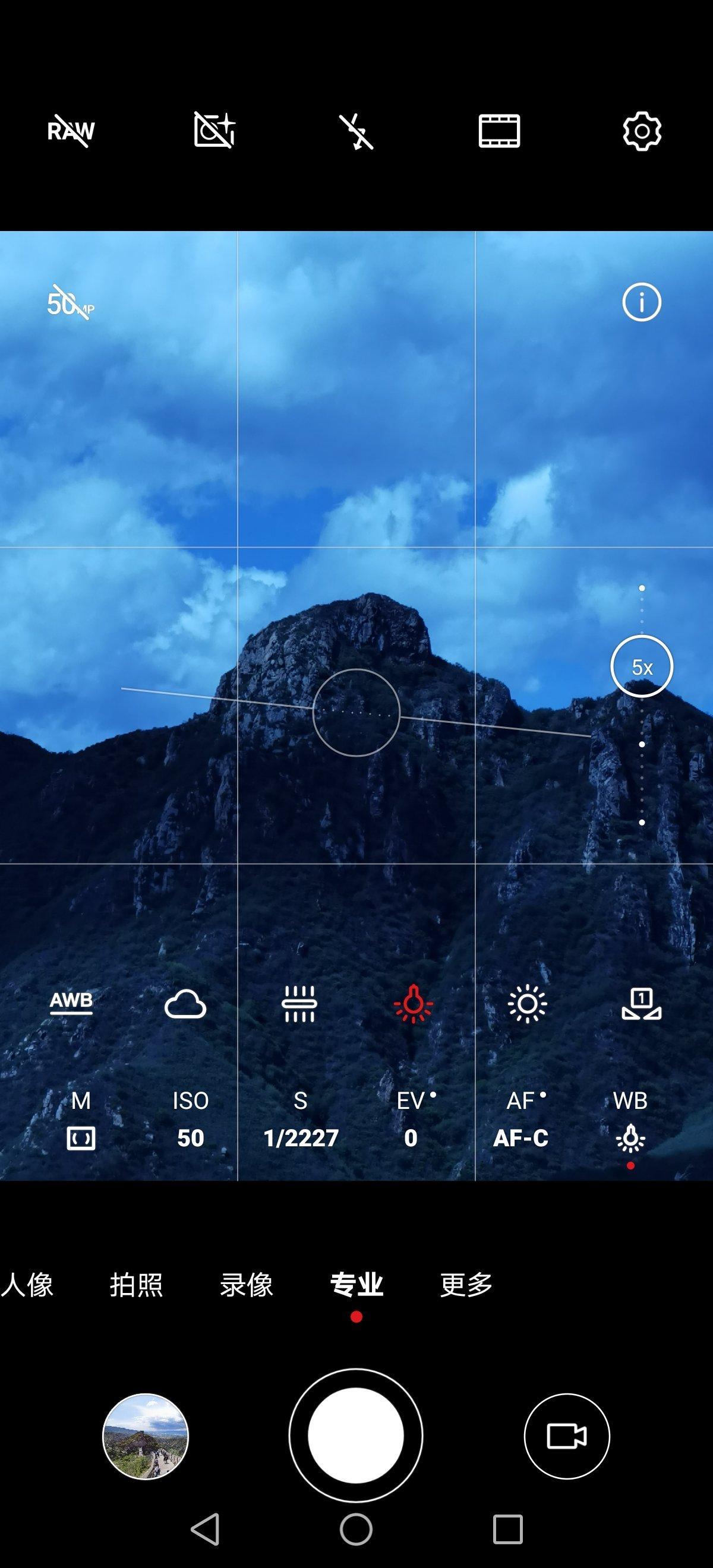
Task: Open the info icon
Action: [641, 302]
